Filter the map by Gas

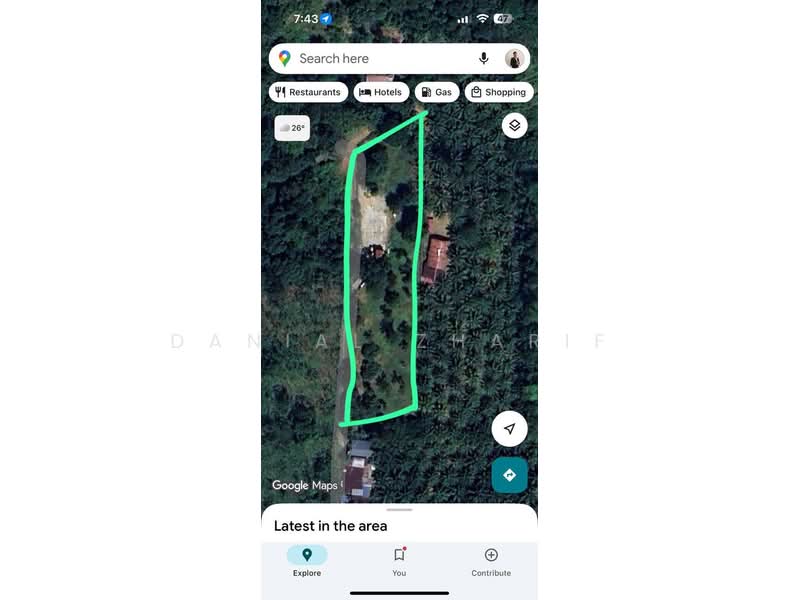click(x=436, y=92)
